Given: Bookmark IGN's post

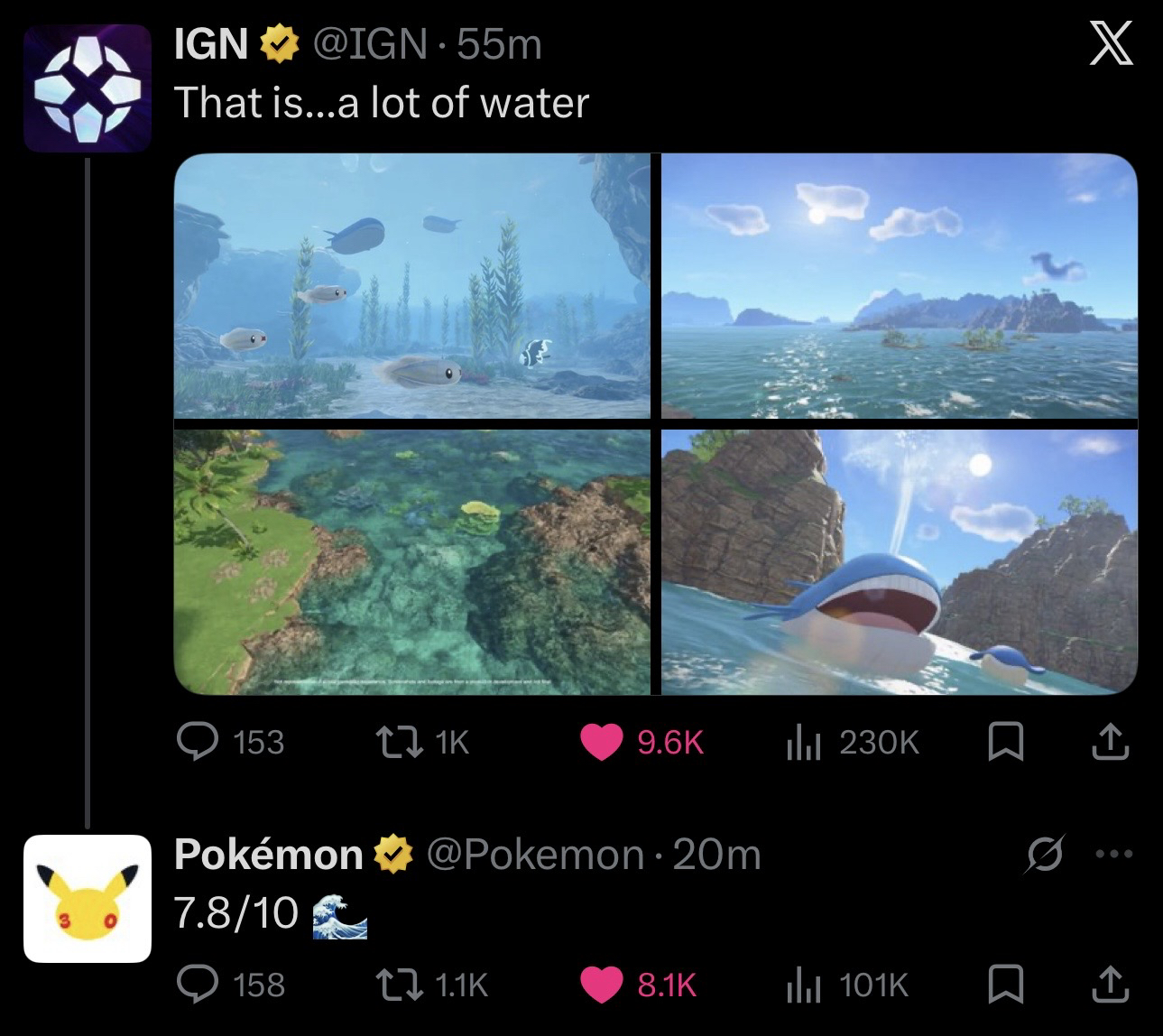Looking at the screenshot, I should (1004, 742).
